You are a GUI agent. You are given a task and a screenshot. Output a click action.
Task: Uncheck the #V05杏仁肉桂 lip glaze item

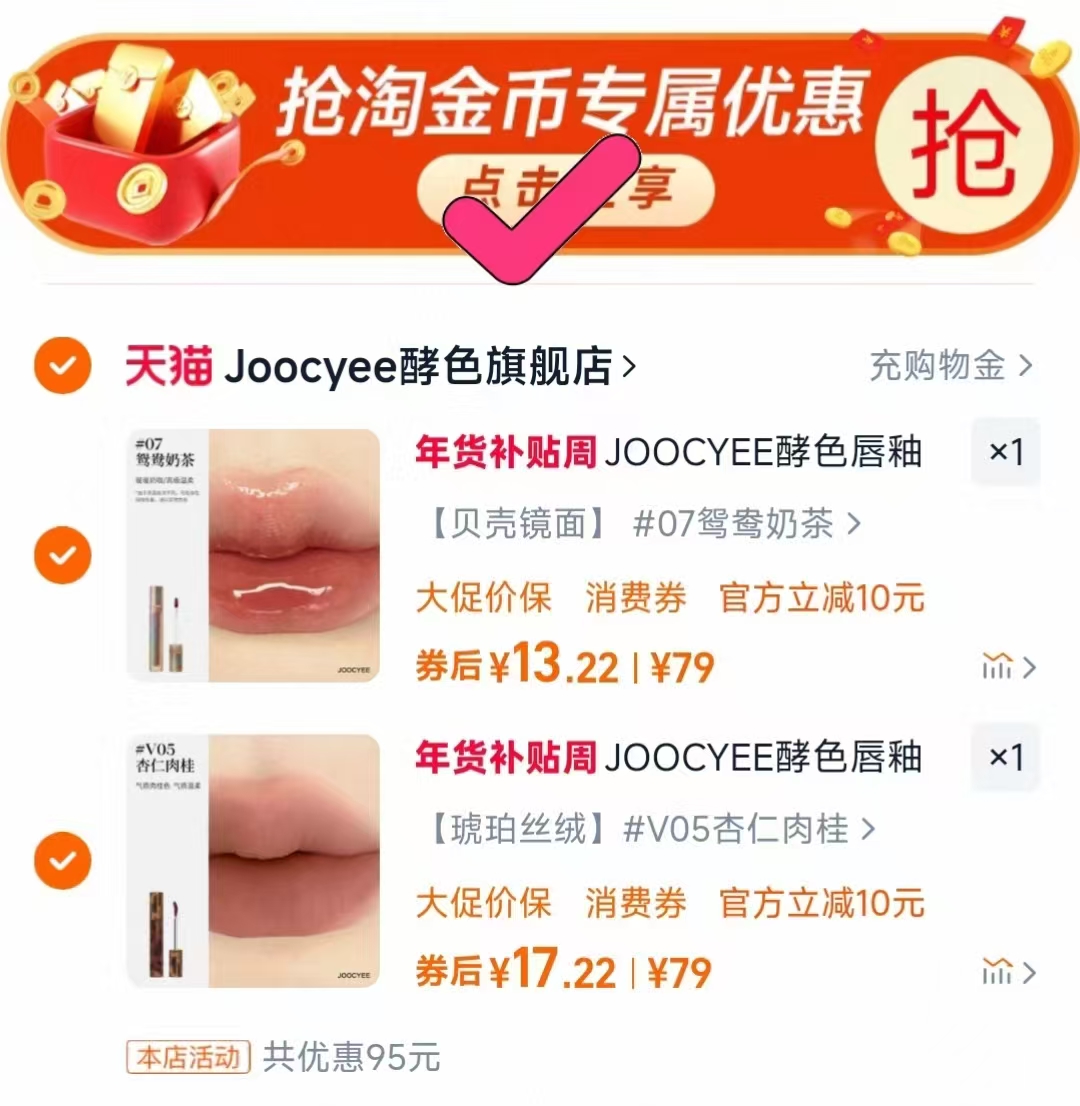tap(61, 858)
